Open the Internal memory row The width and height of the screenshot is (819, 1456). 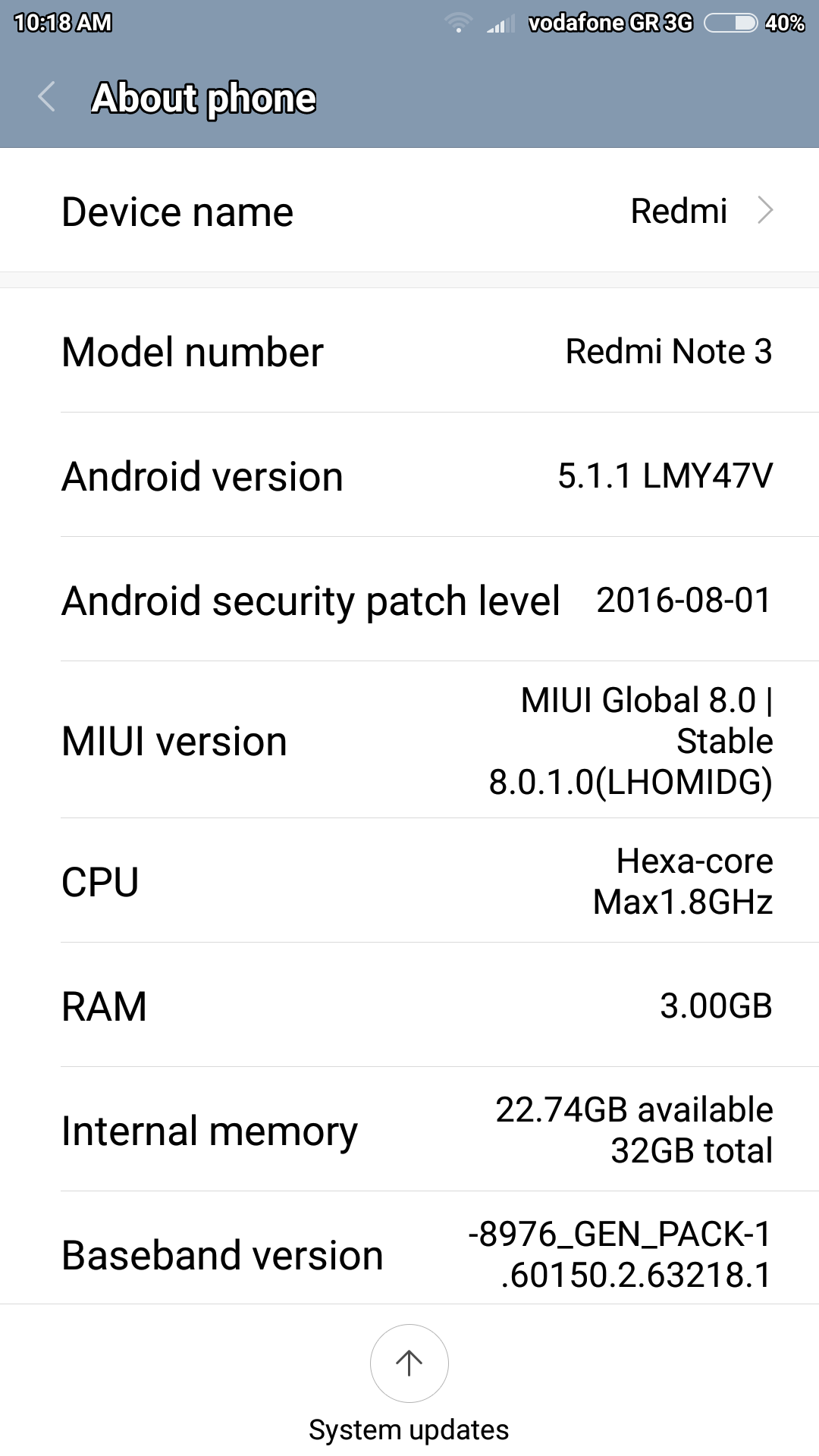(409, 1130)
